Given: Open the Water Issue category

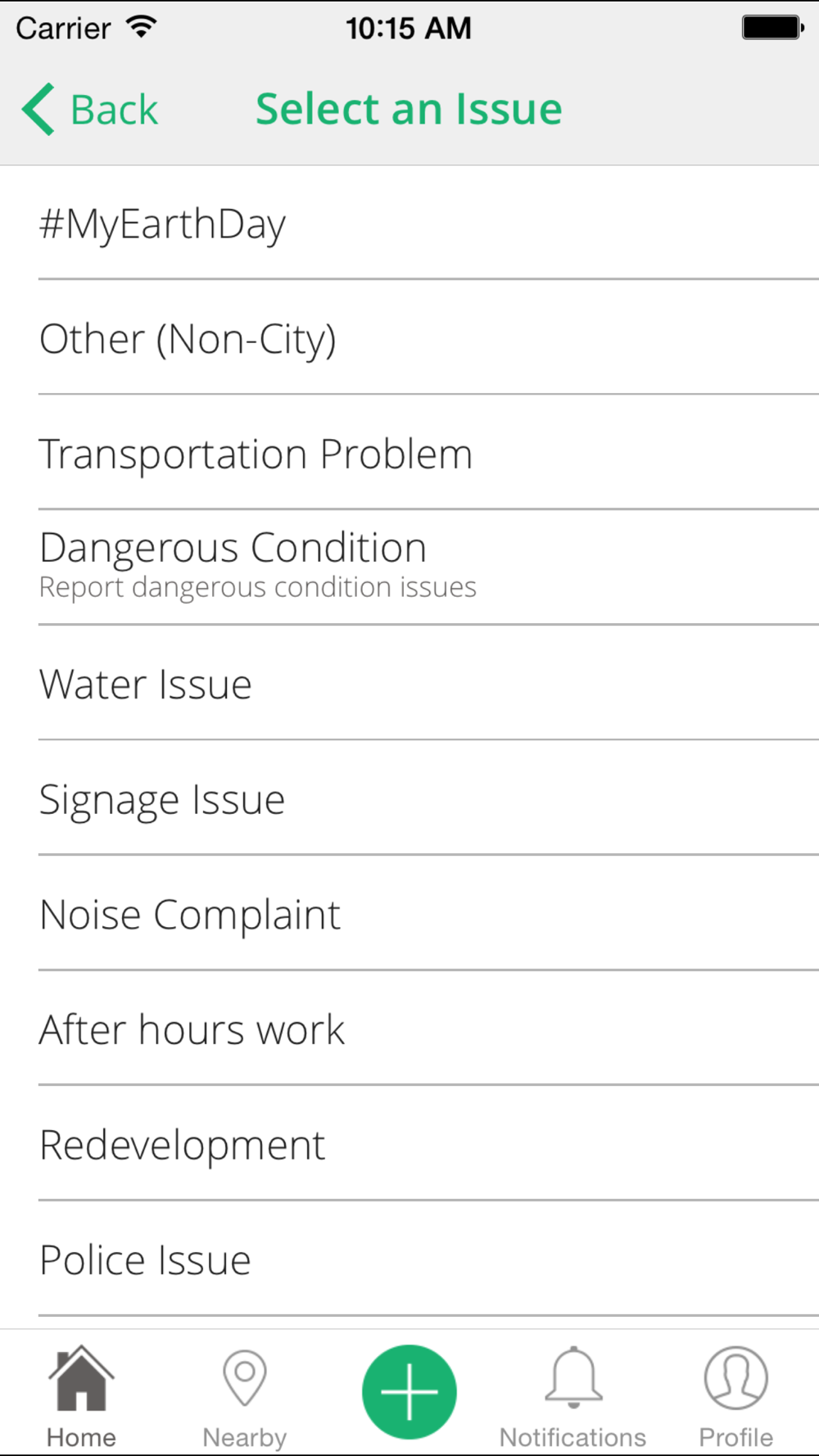Looking at the screenshot, I should tap(409, 683).
